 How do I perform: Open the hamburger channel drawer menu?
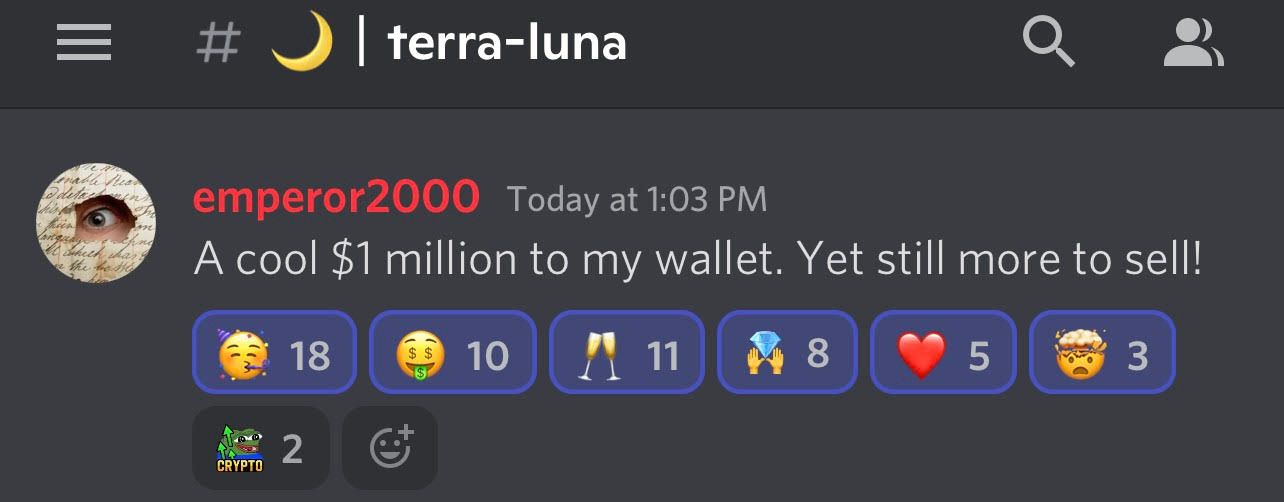[84, 44]
